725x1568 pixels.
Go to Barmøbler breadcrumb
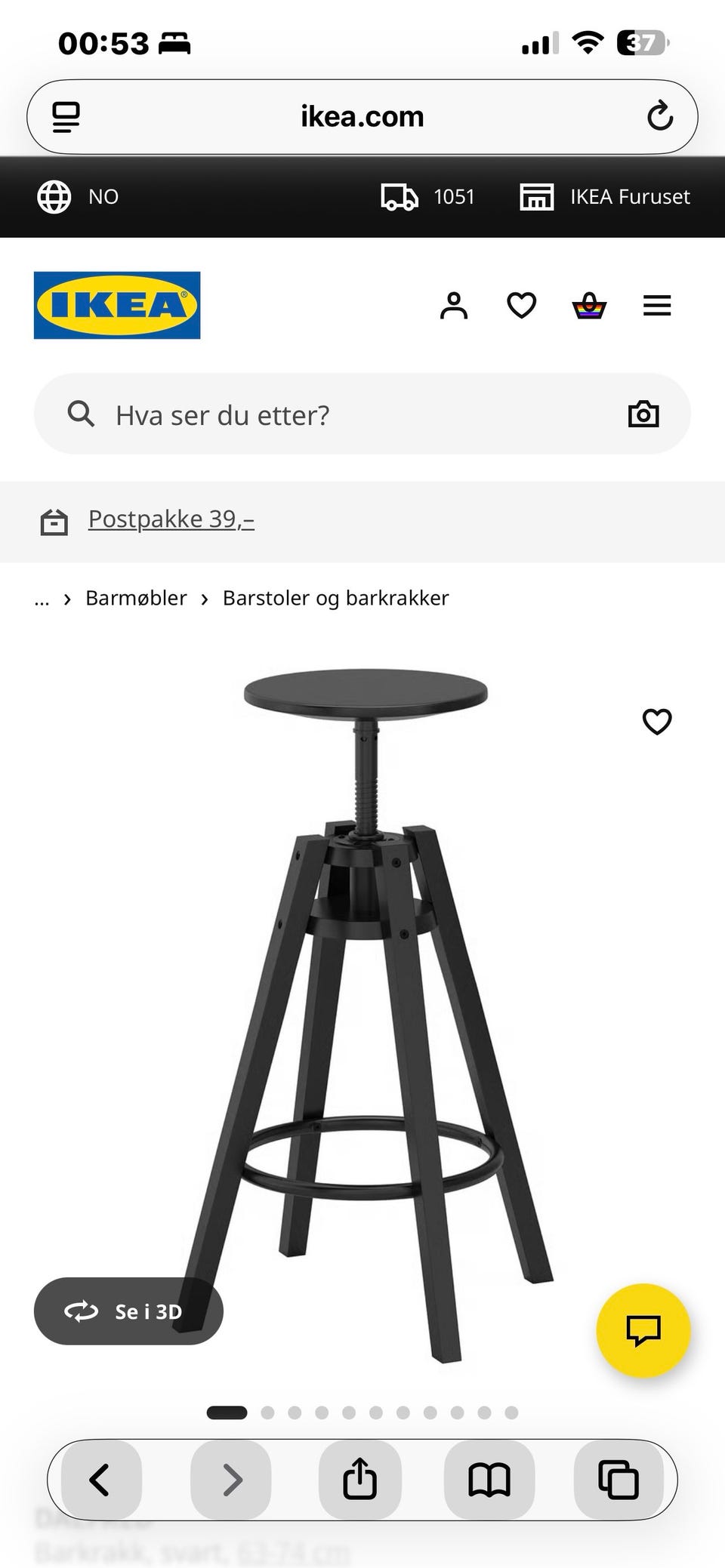[136, 598]
